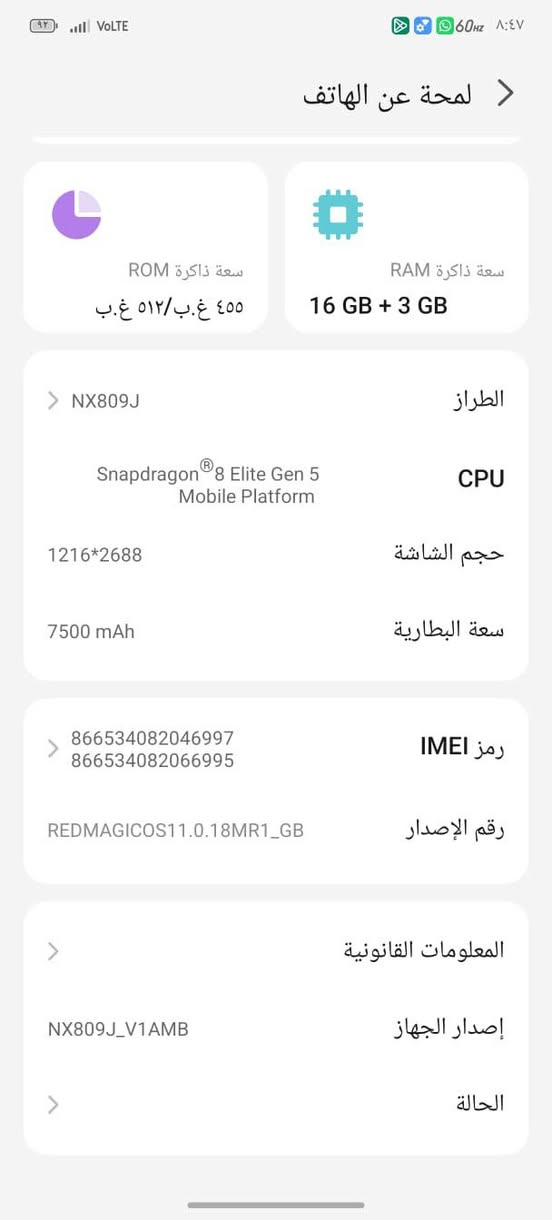Open the model row showing NX809J
552x1220 pixels.
point(276,400)
